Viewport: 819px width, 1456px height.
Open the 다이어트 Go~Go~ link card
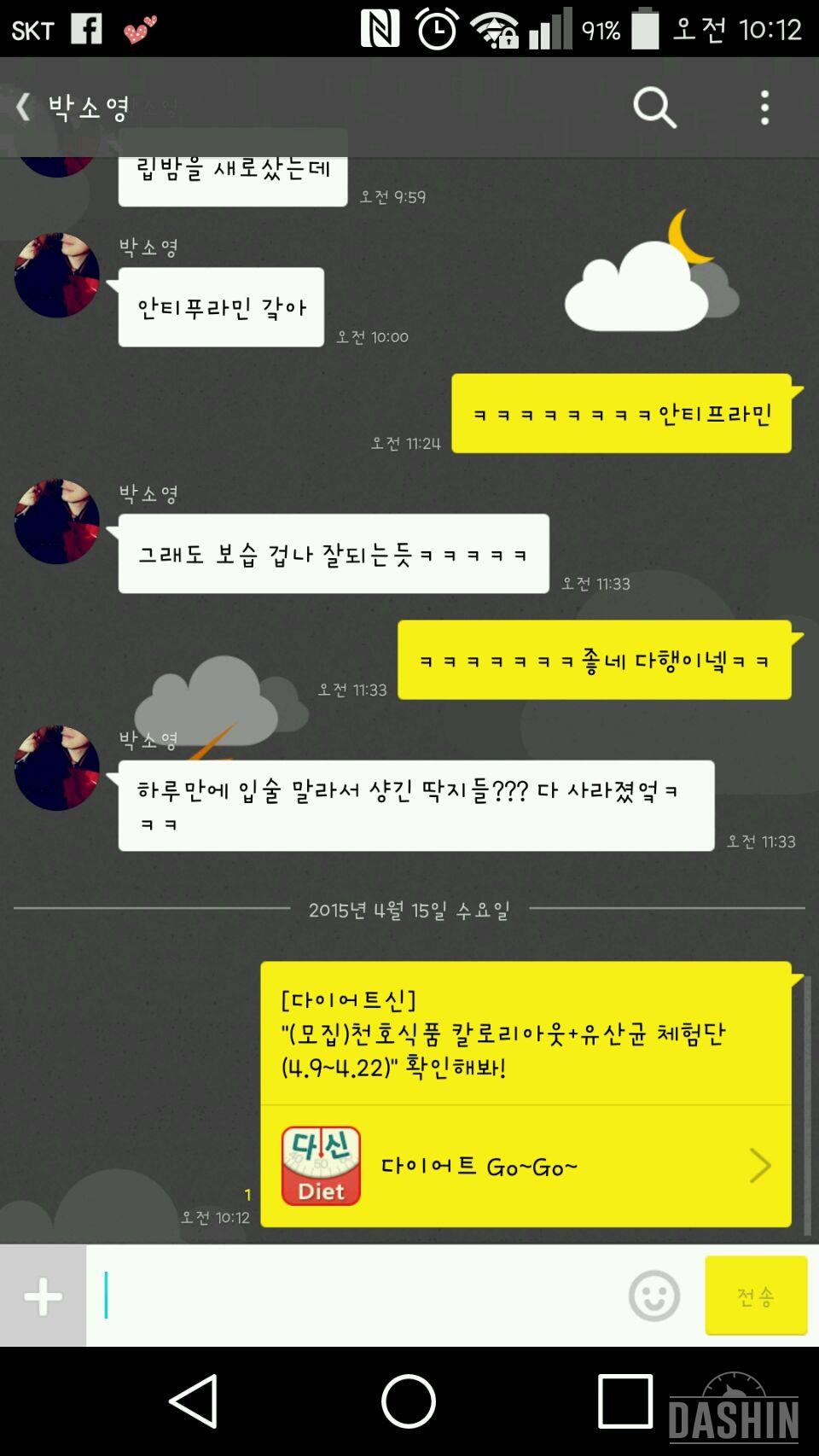[x=526, y=1166]
